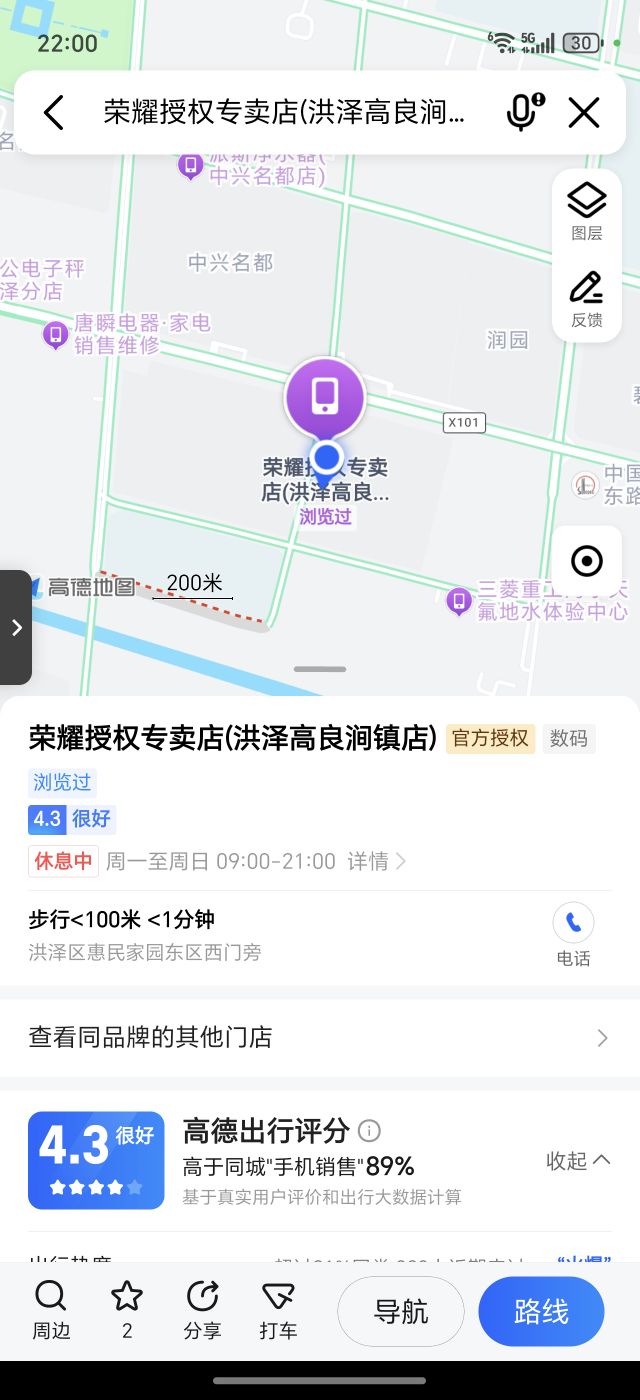Tap the search text field with store name

coord(285,112)
